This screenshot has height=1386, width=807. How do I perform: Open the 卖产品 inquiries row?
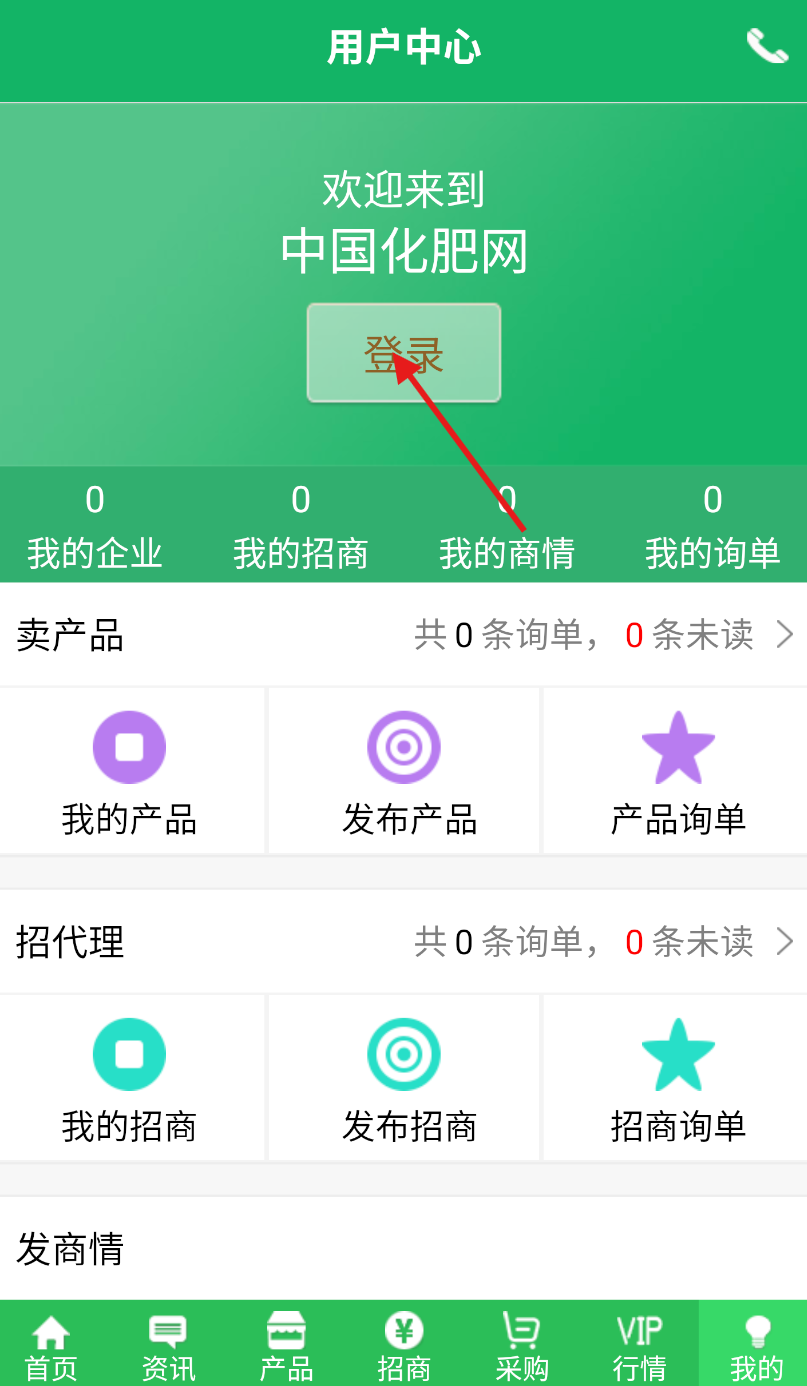(x=403, y=635)
